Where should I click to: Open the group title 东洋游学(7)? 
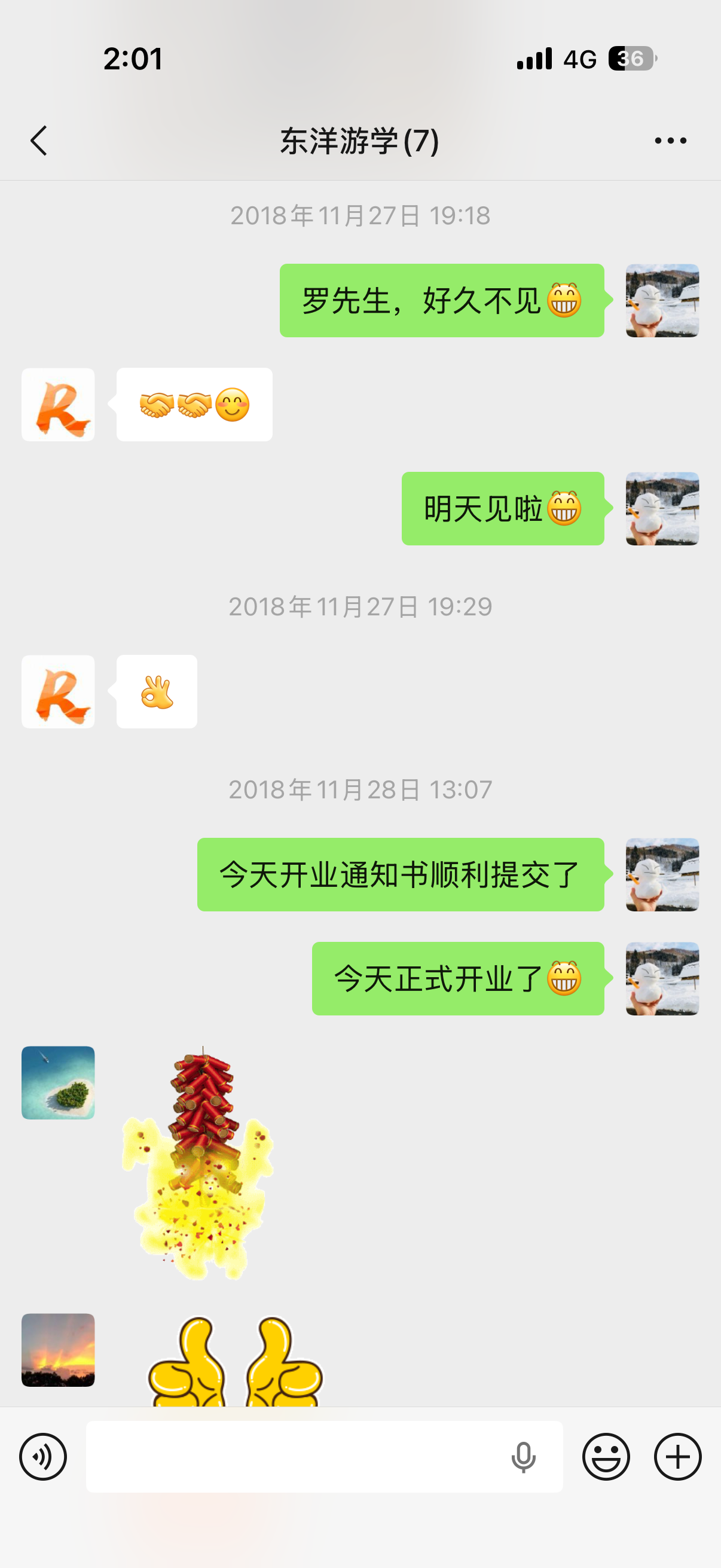(x=360, y=140)
